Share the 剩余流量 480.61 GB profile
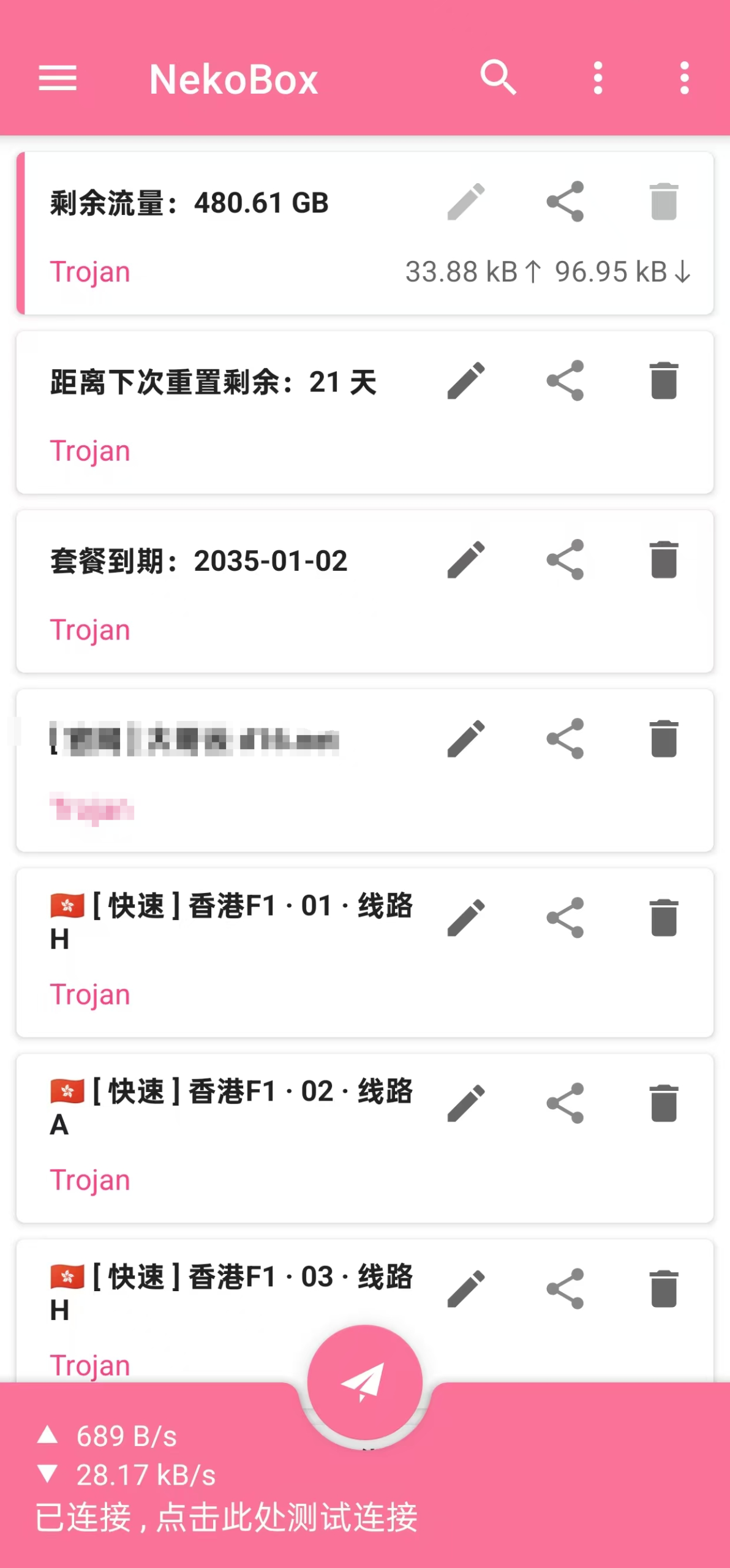The width and height of the screenshot is (730, 1568). click(x=565, y=202)
